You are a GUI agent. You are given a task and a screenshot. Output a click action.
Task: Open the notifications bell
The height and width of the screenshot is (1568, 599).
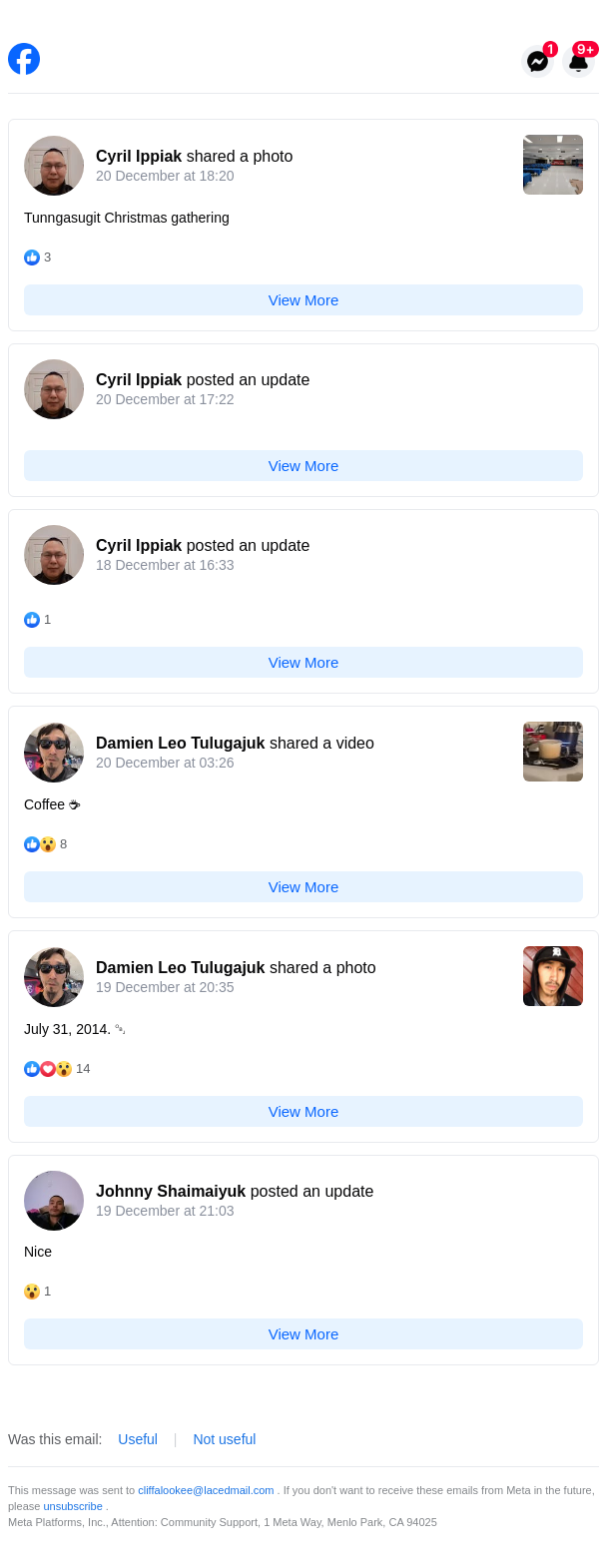pos(579,61)
